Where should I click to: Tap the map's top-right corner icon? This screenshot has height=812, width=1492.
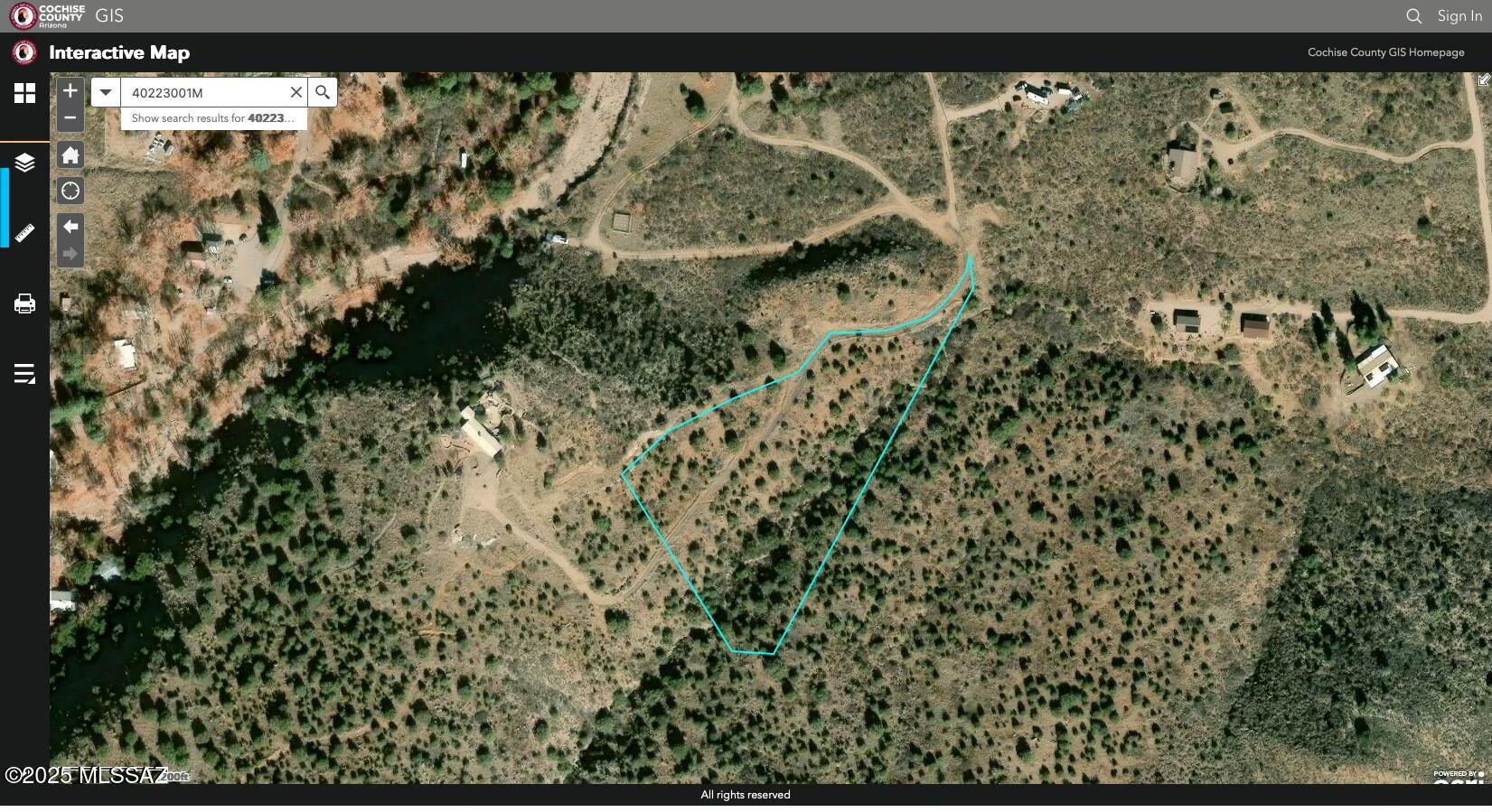tap(1483, 80)
